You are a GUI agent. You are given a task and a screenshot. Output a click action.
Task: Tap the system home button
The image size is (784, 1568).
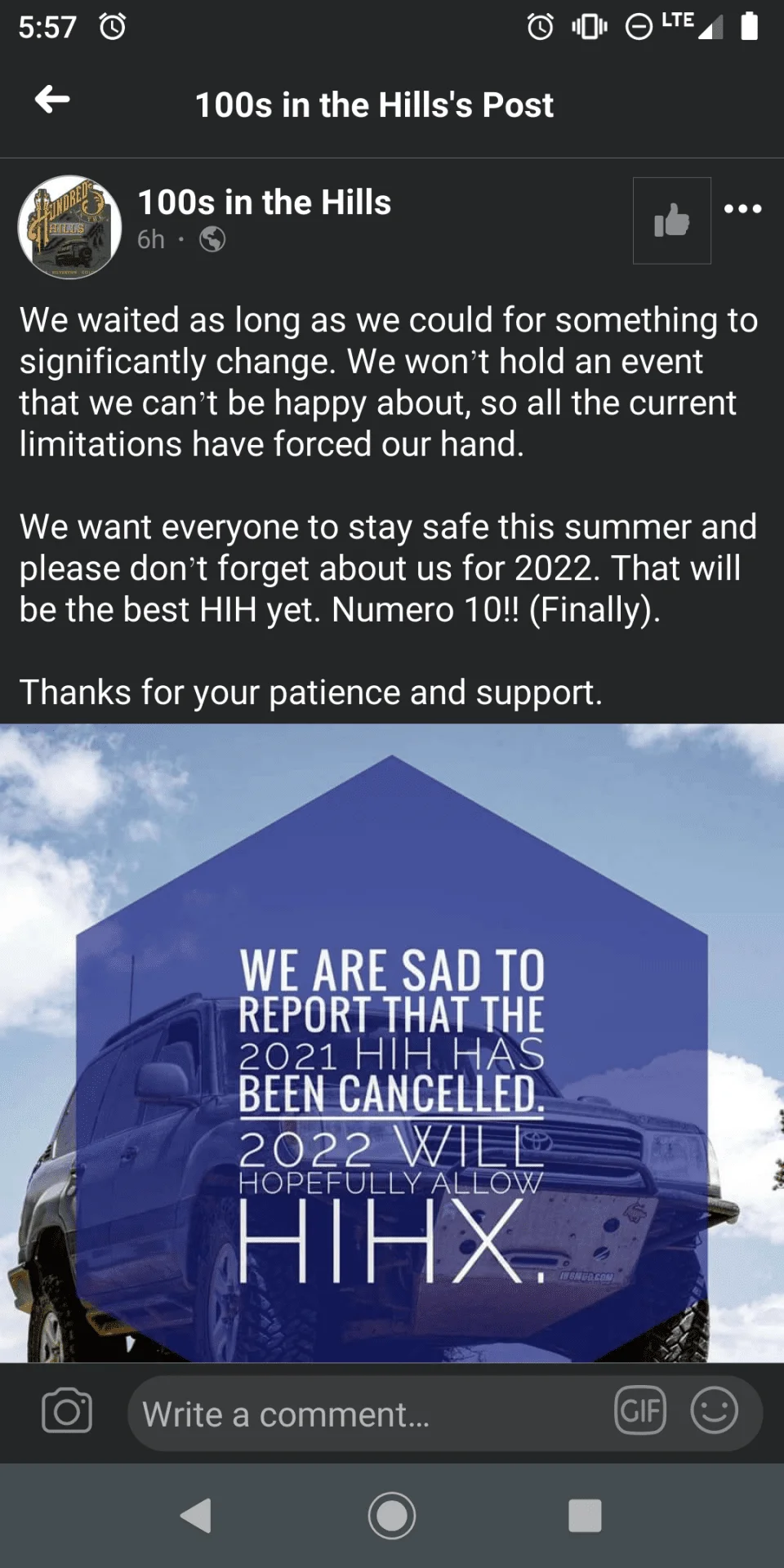click(x=392, y=1516)
